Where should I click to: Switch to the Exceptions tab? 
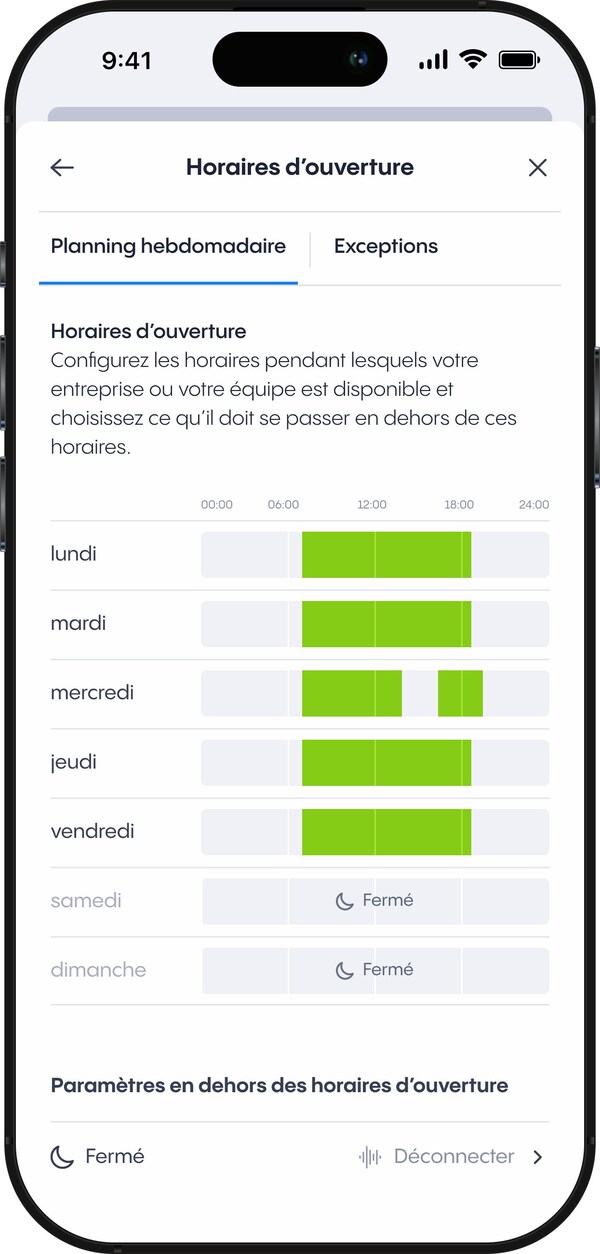pos(386,246)
